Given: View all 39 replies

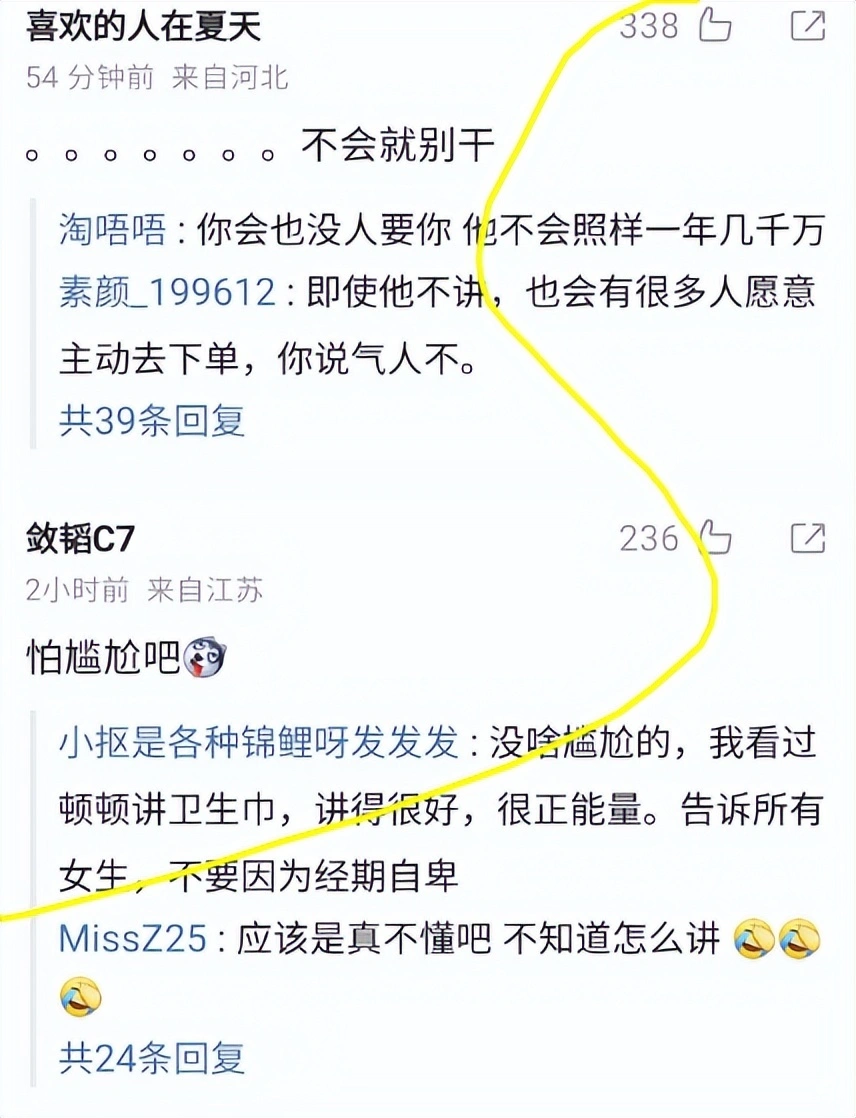Looking at the screenshot, I should pos(152,420).
